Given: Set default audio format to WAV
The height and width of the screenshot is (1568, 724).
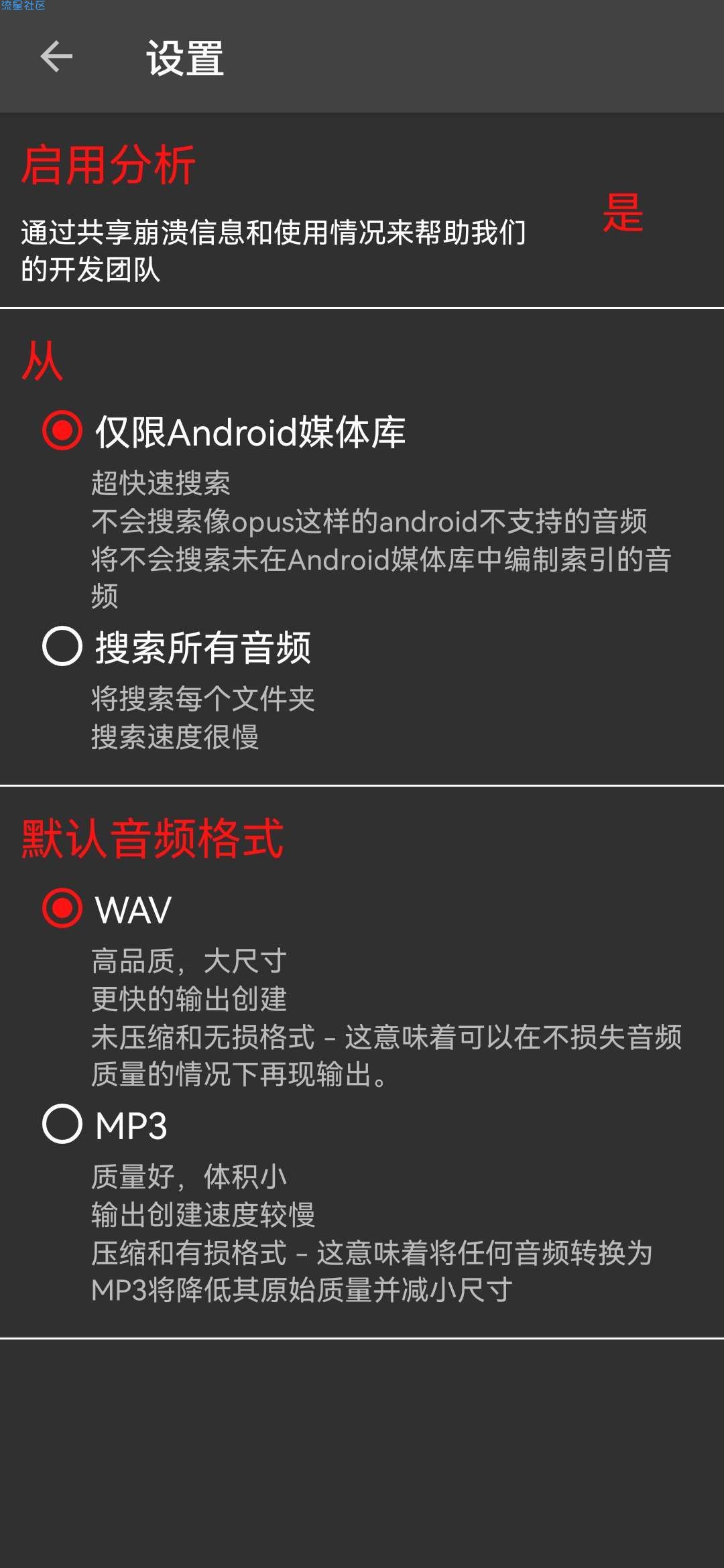Looking at the screenshot, I should (62, 908).
